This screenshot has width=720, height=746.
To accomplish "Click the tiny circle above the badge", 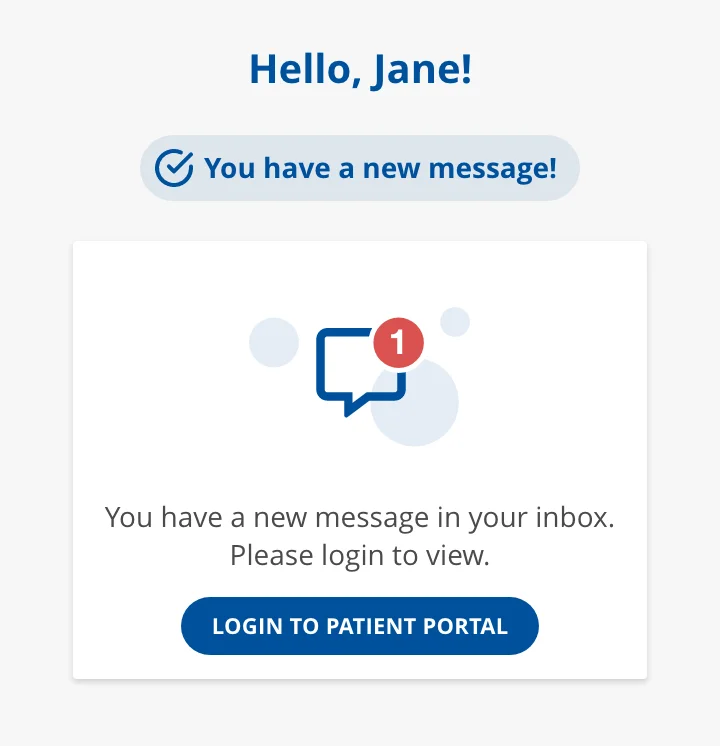I will tap(457, 321).
